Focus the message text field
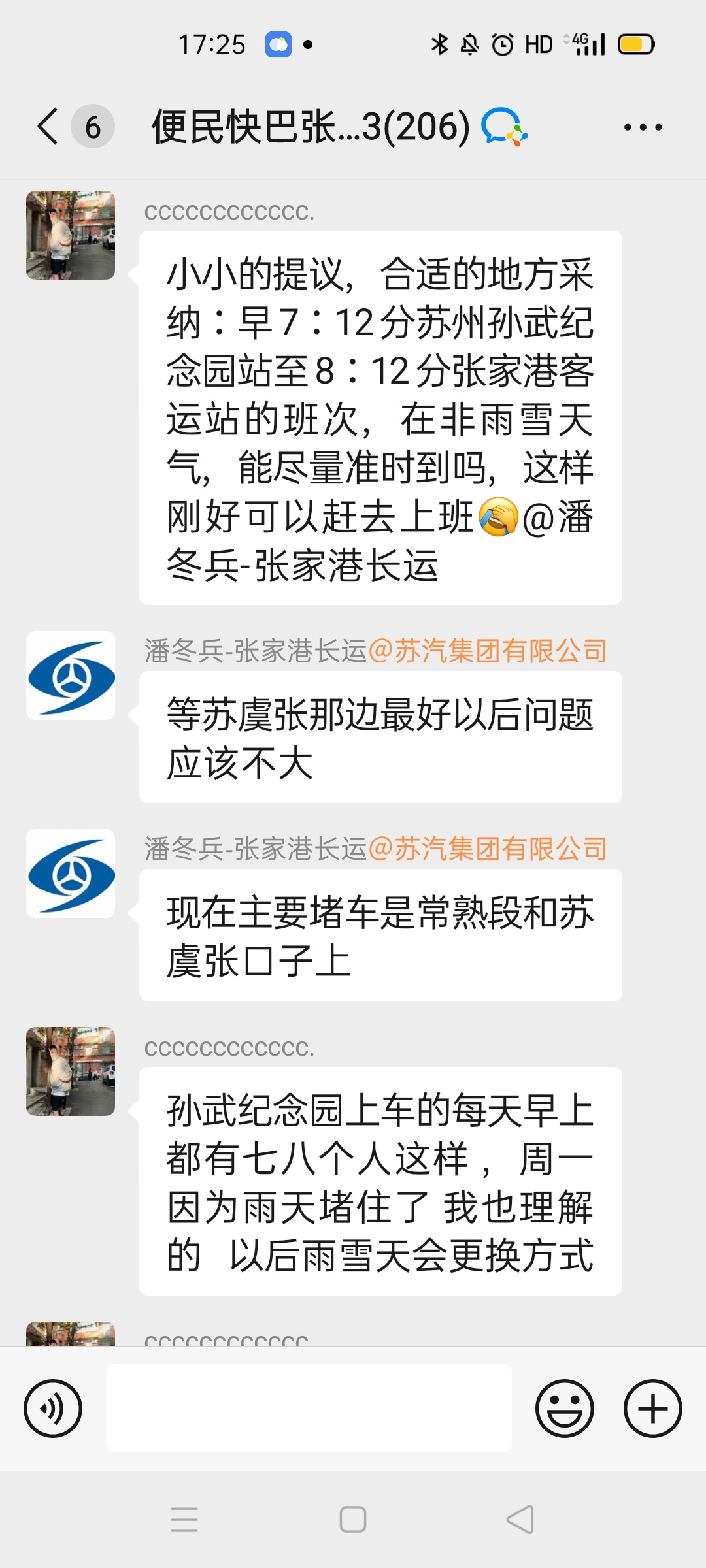This screenshot has height=1568, width=706. (x=309, y=1407)
